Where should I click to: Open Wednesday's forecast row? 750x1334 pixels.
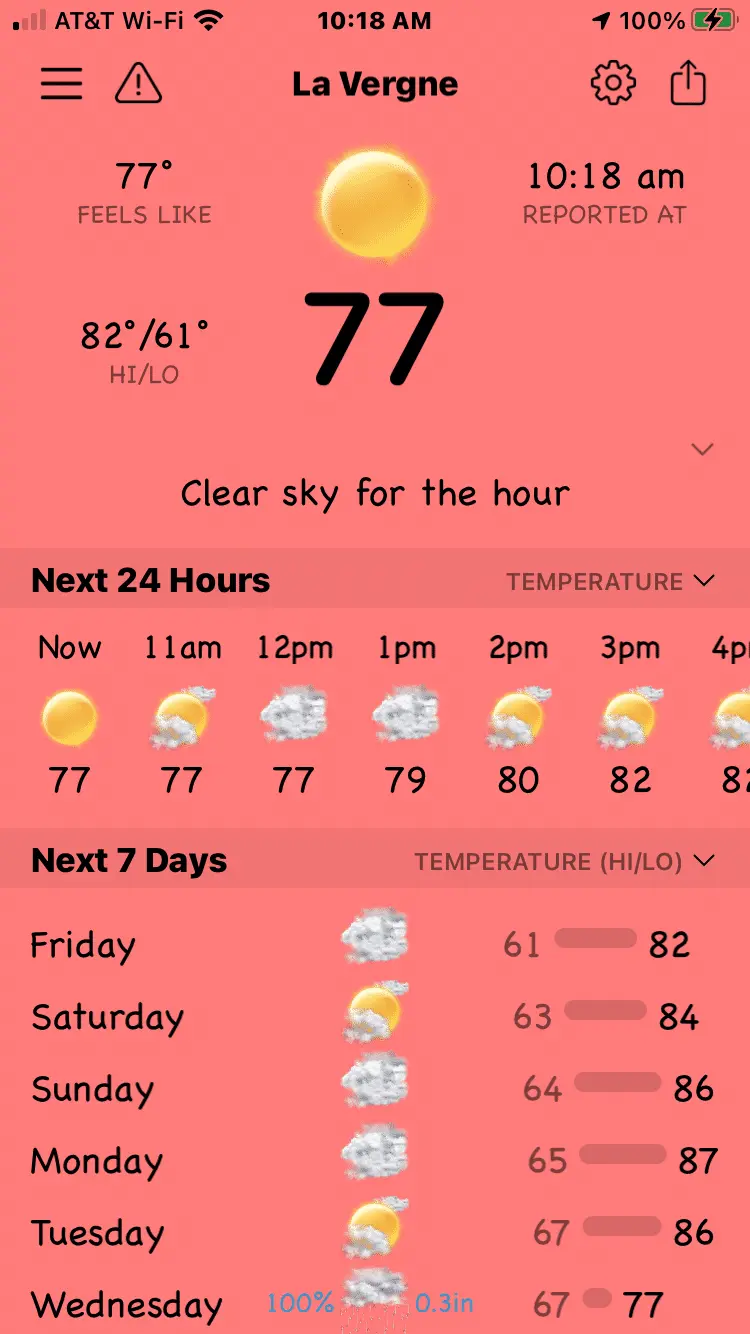(375, 1304)
